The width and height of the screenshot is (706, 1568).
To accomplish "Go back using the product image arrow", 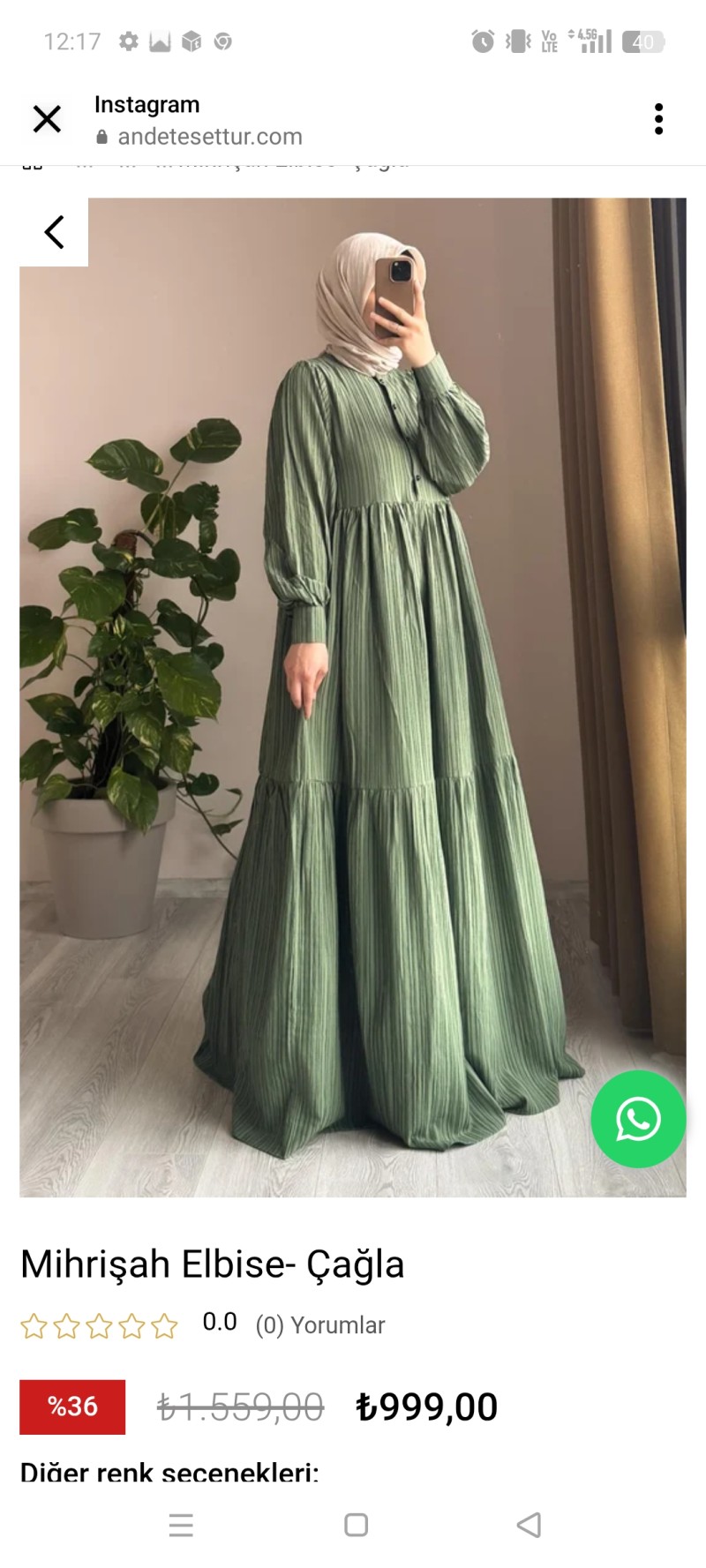I will (54, 232).
